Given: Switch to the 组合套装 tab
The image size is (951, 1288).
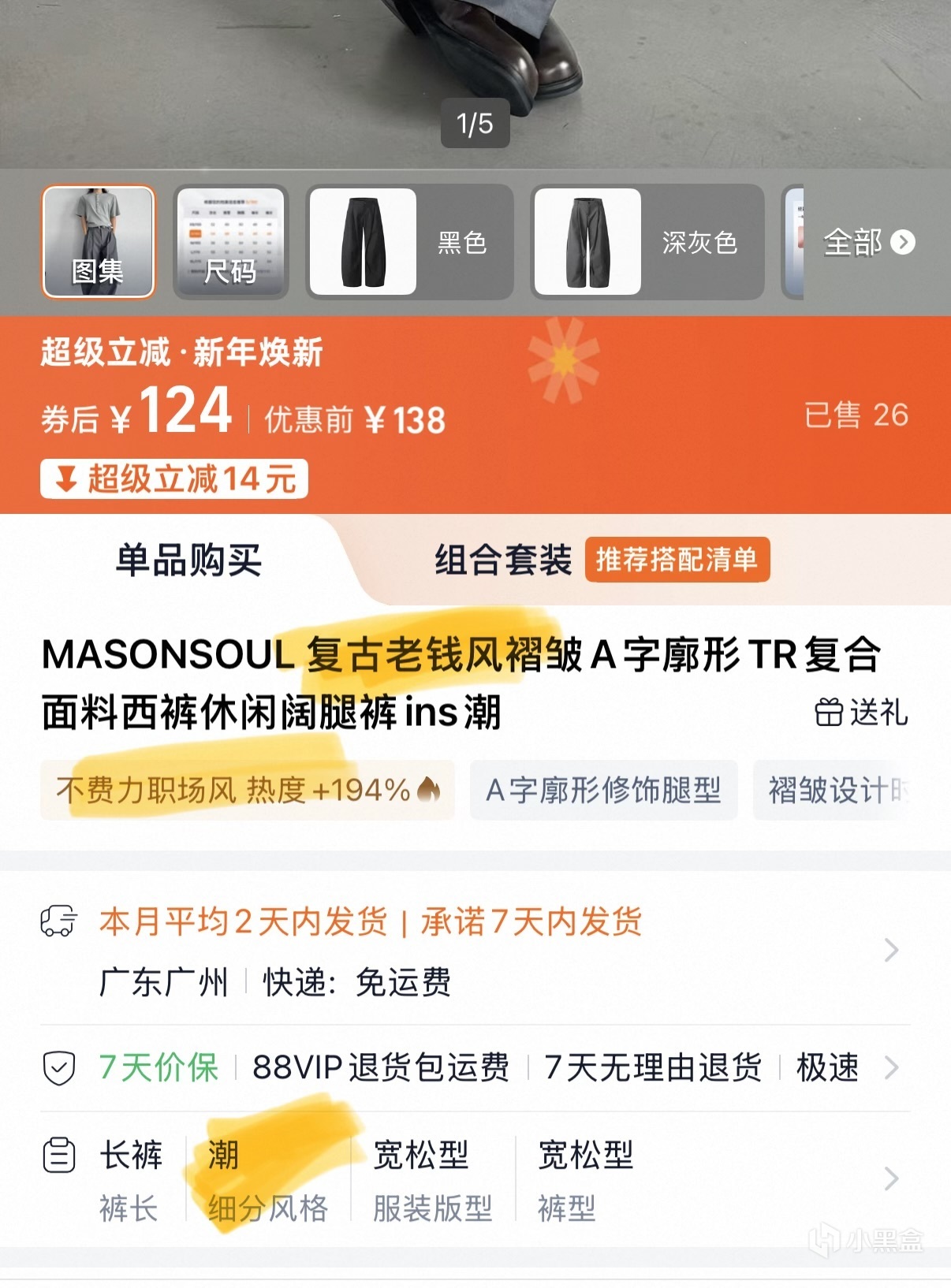Looking at the screenshot, I should coord(503,560).
